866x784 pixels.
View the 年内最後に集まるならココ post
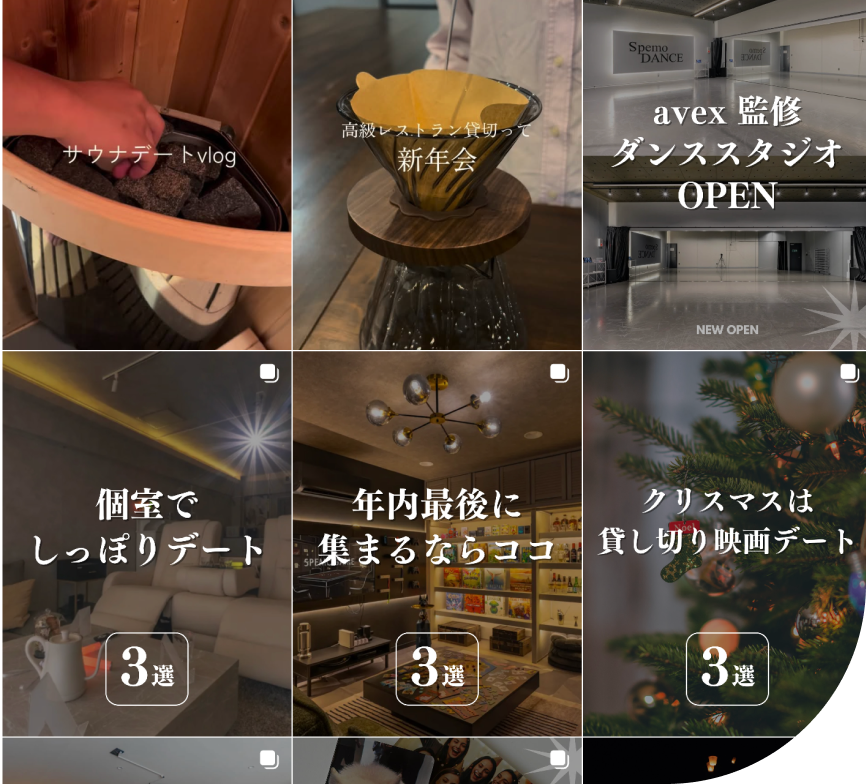pos(437,543)
